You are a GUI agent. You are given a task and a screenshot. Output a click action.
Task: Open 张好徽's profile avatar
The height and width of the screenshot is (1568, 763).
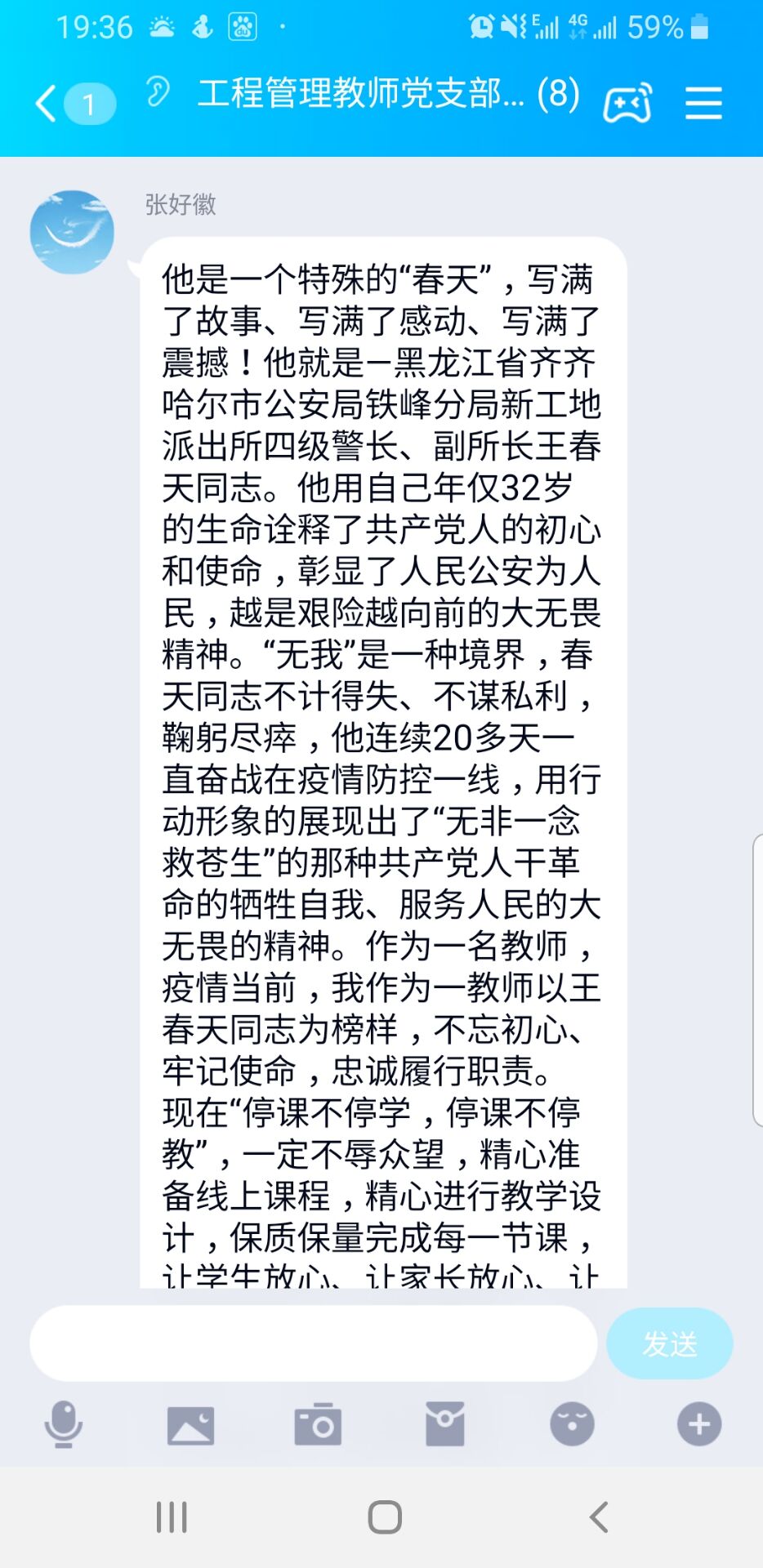tap(72, 232)
